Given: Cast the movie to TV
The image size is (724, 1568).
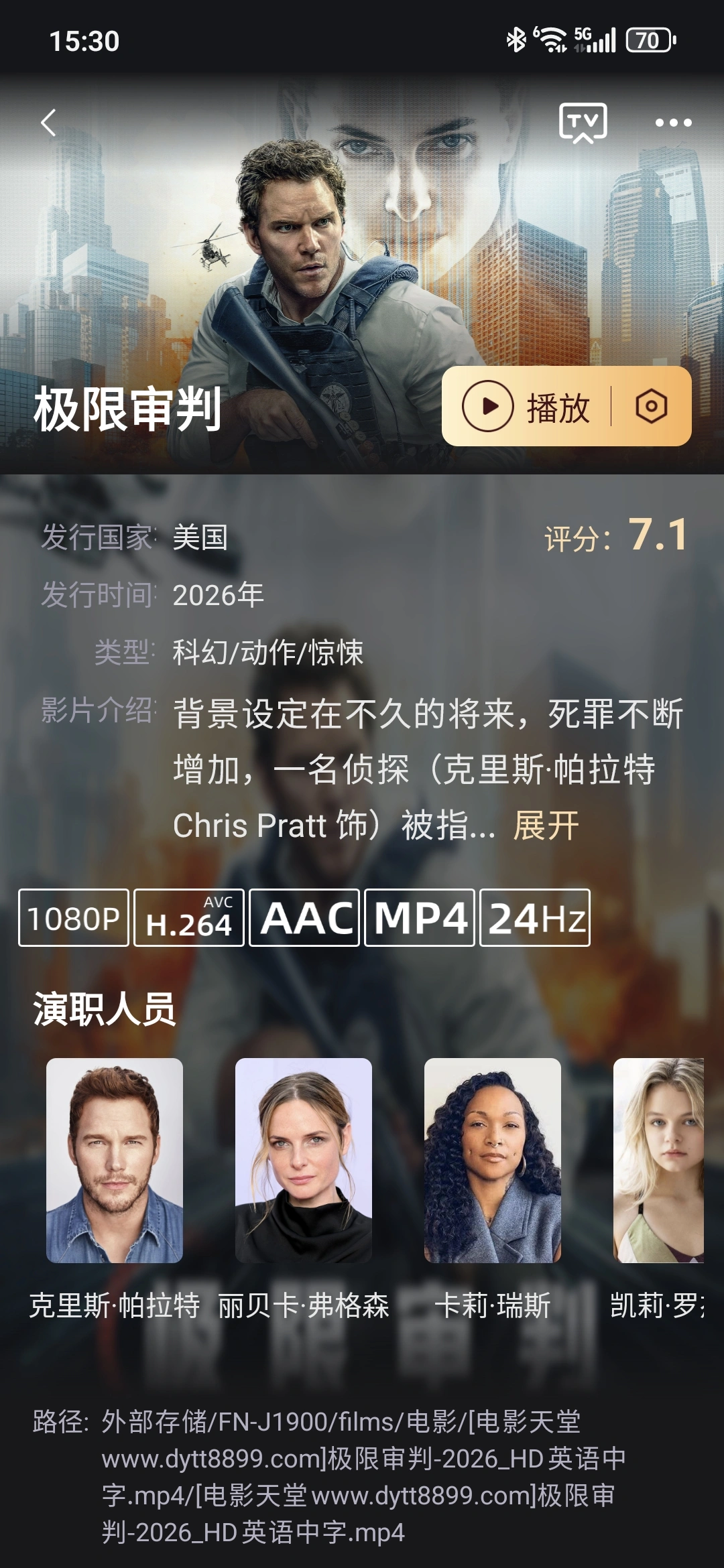Looking at the screenshot, I should [583, 123].
